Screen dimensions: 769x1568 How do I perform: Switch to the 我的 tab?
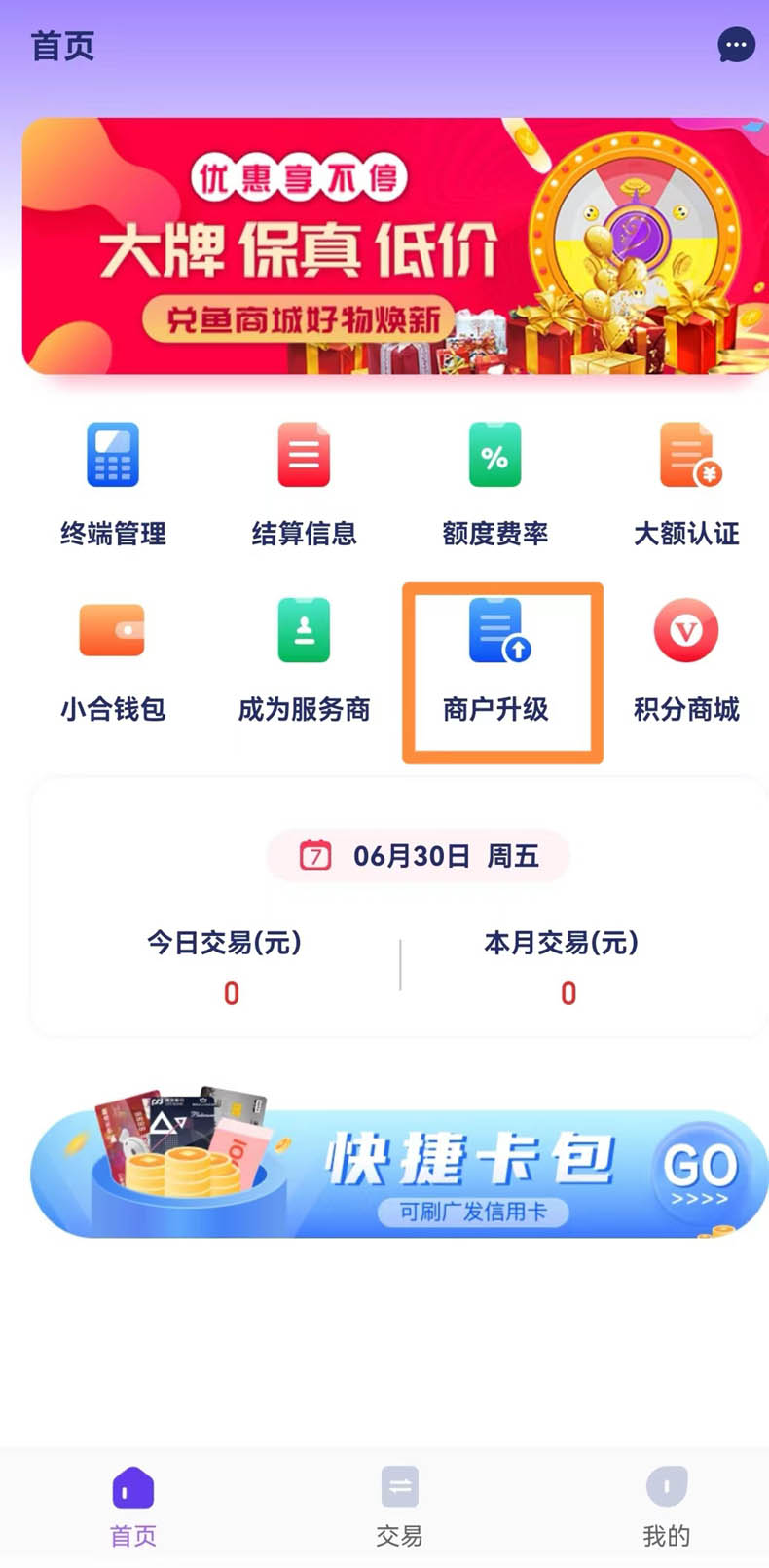click(666, 1507)
